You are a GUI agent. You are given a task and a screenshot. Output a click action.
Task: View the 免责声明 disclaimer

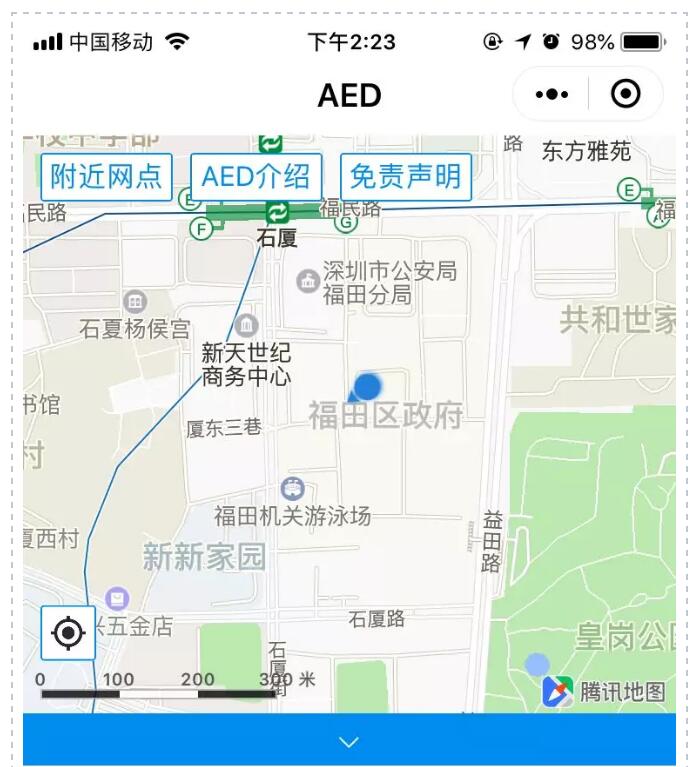click(405, 177)
